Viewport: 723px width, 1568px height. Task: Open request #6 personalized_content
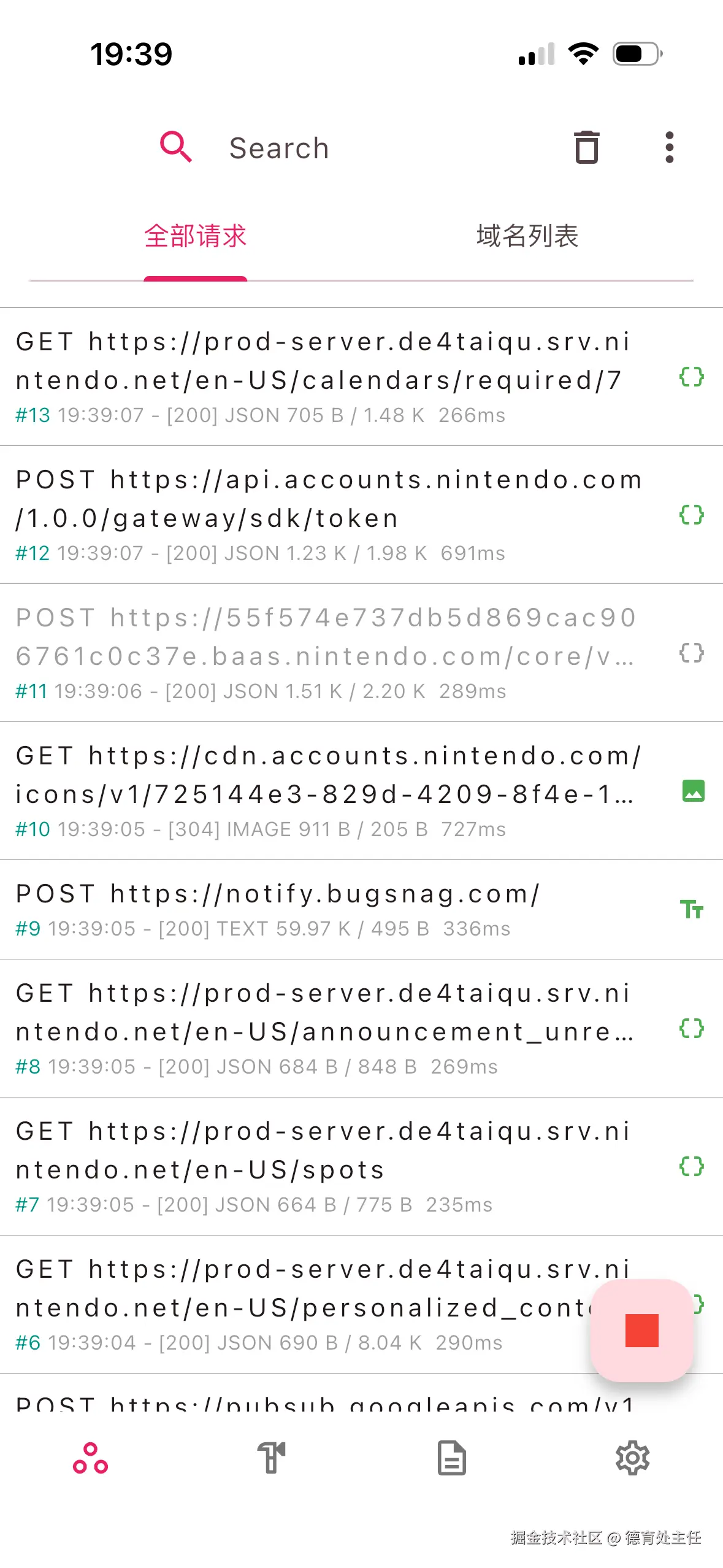coord(294,1304)
